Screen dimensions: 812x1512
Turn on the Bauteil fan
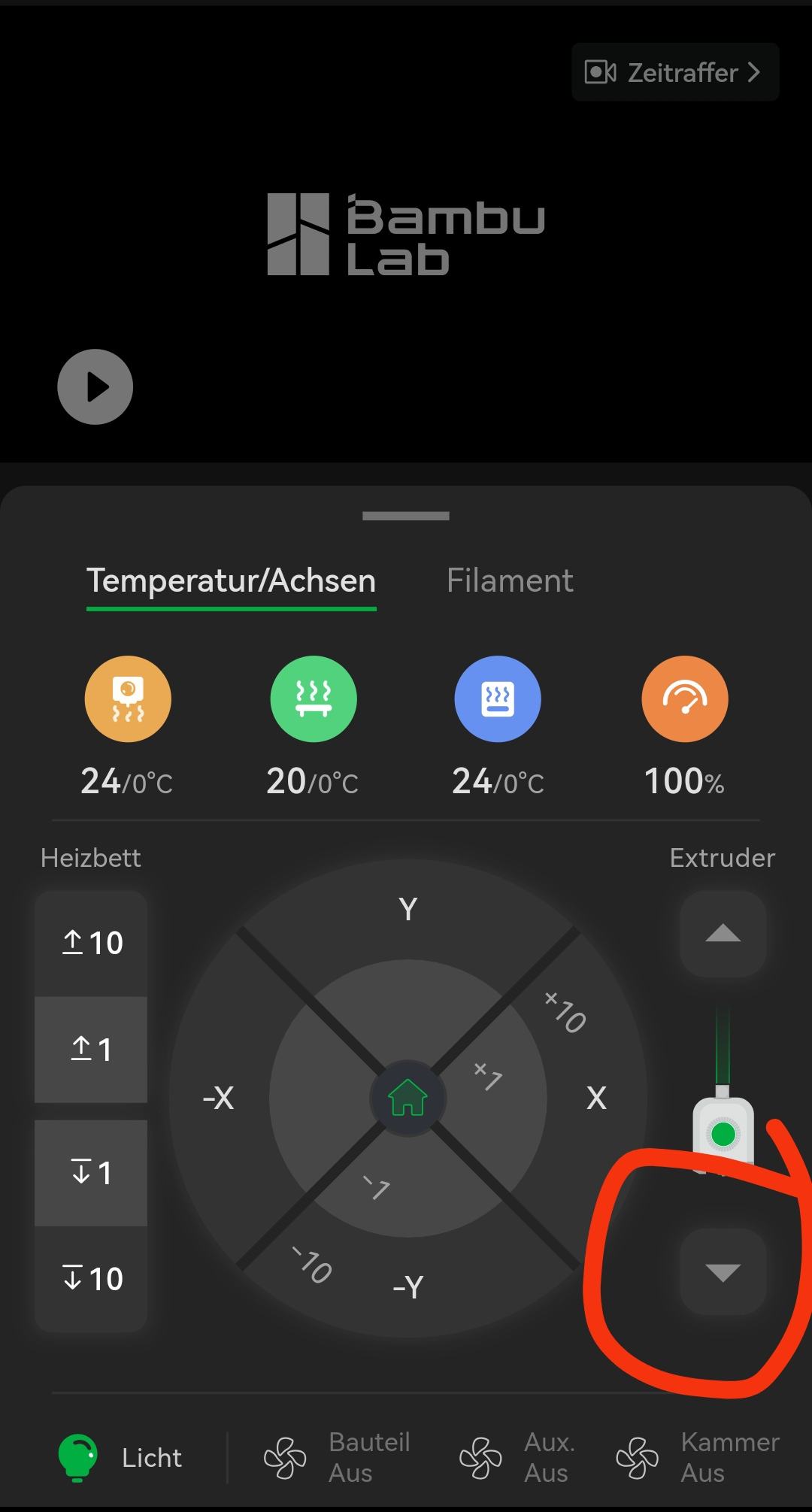pos(338,1457)
